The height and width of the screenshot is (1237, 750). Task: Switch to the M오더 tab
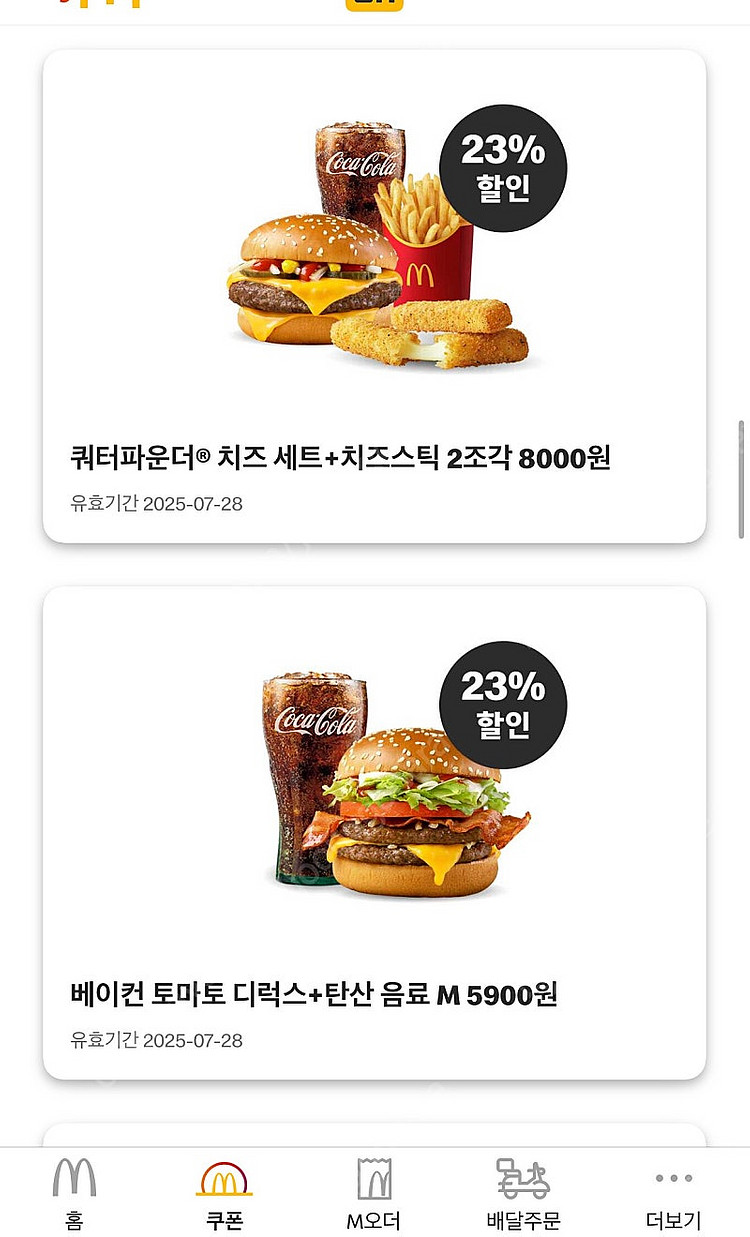click(x=374, y=1194)
